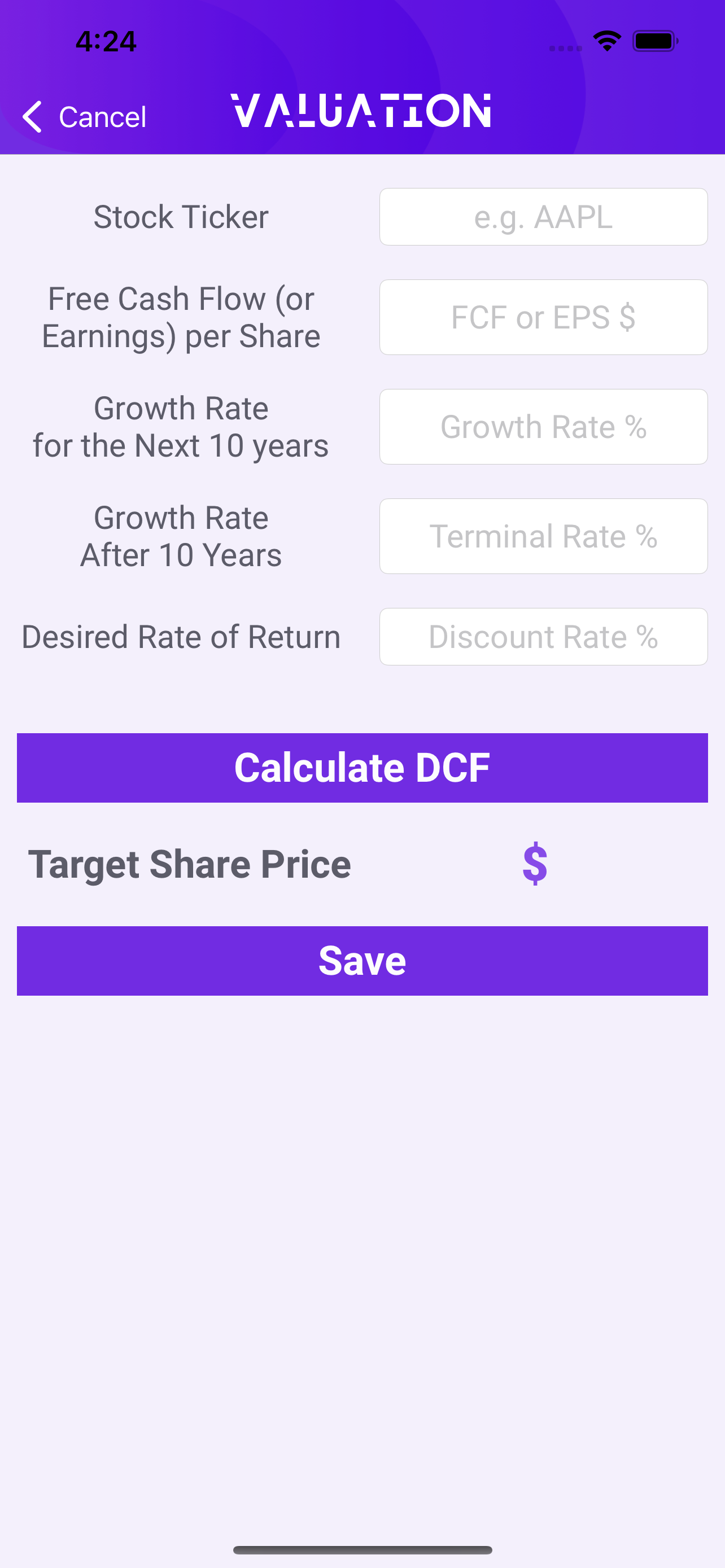Tap Cancel to go back
Image resolution: width=725 pixels, height=1568 pixels.
[85, 116]
